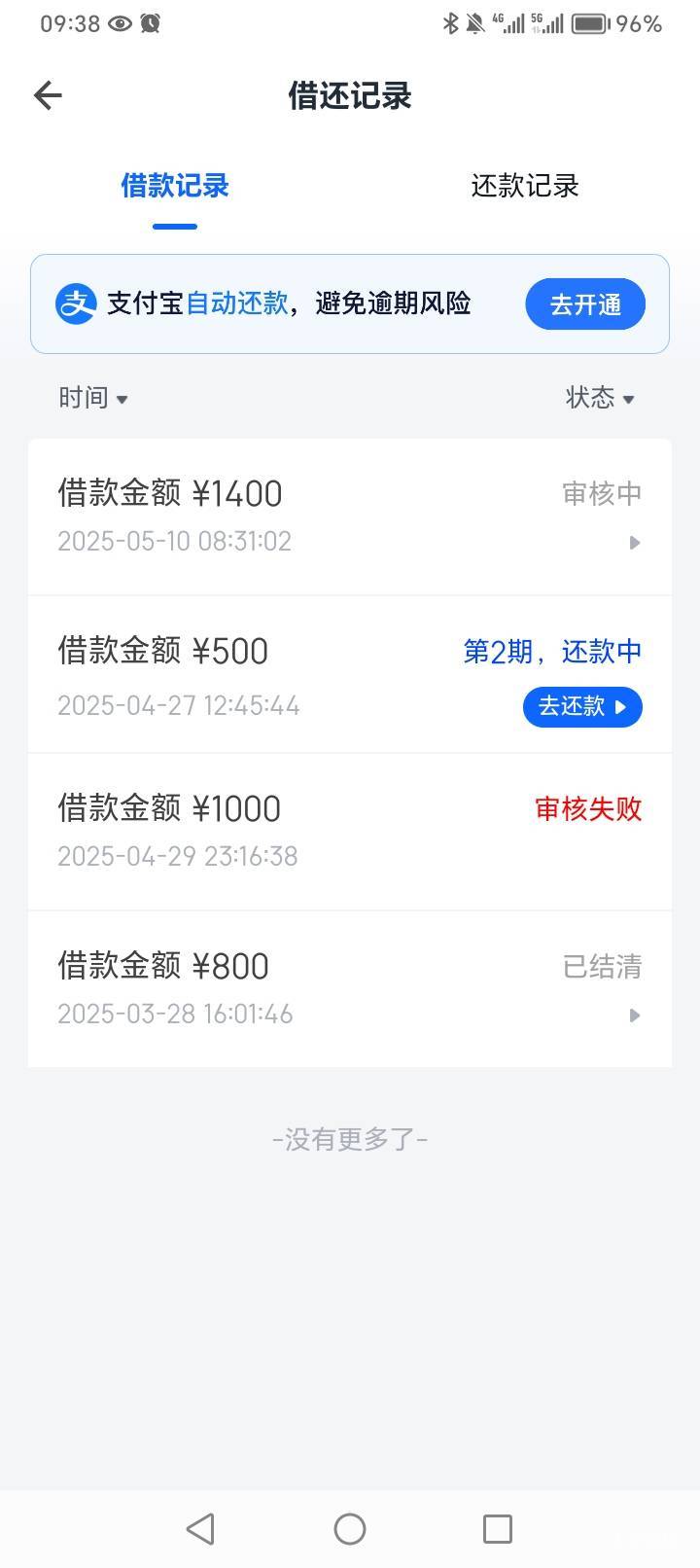
Task: Tap 去开通 to enable Alipay auto-repayment
Action: click(x=585, y=304)
